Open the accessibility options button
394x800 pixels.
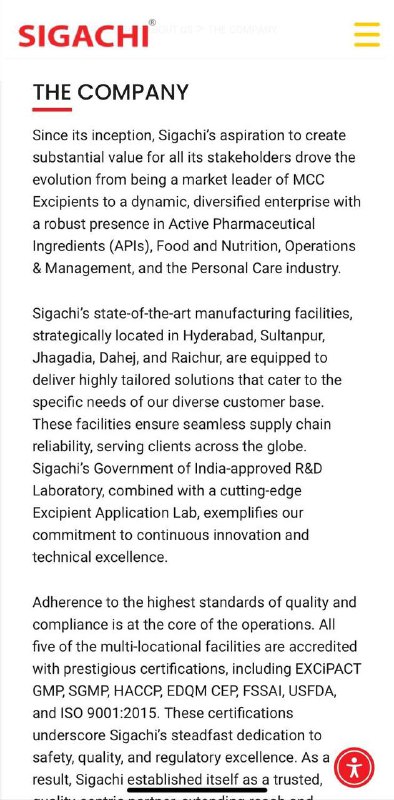tap(354, 767)
